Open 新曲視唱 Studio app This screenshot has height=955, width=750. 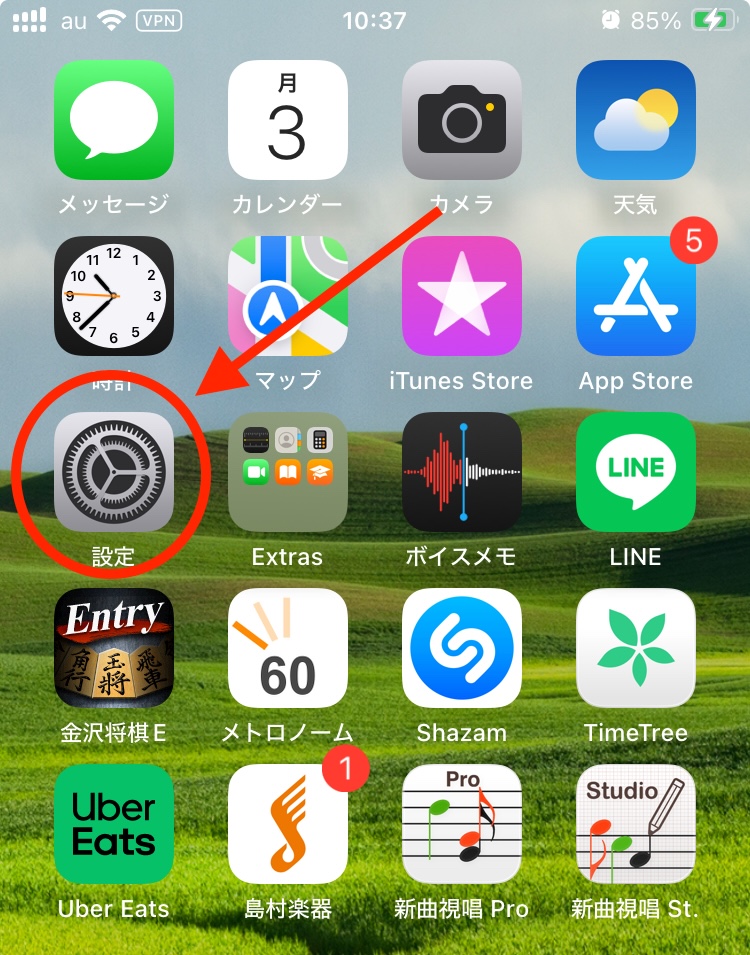pos(636,824)
